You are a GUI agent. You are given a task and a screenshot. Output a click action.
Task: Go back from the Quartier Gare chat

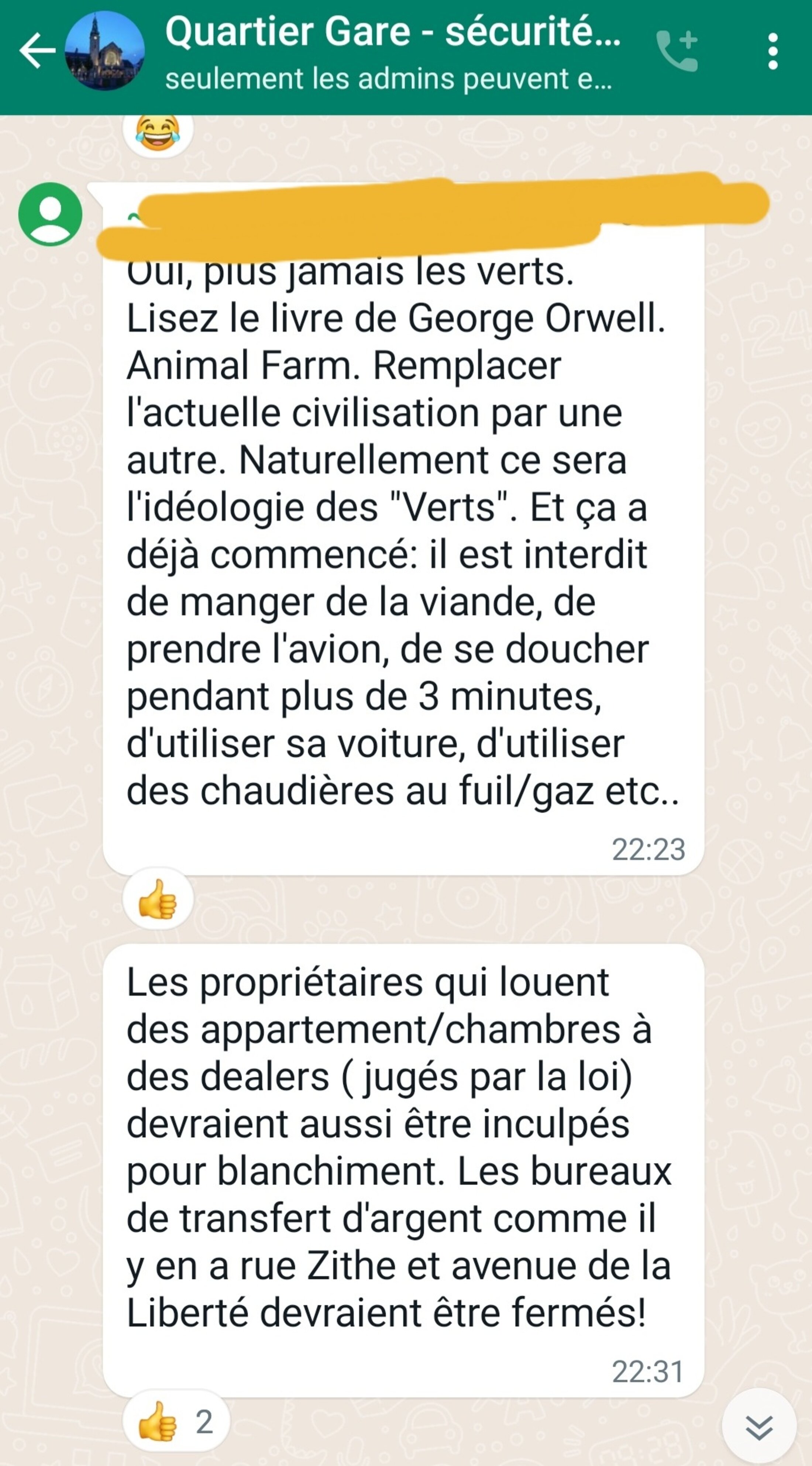click(x=37, y=51)
